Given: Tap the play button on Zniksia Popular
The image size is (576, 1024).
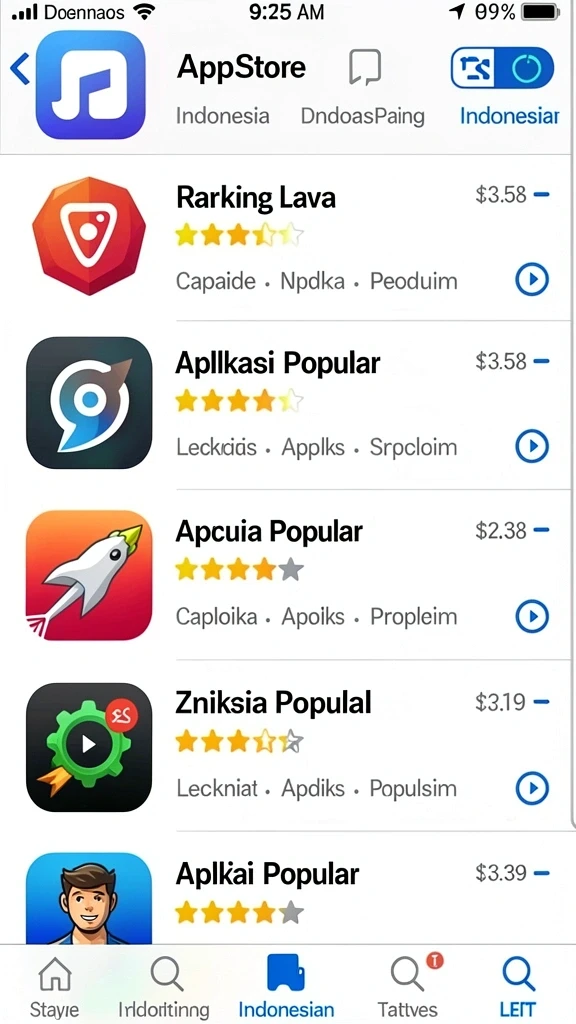Looking at the screenshot, I should coord(532,789).
